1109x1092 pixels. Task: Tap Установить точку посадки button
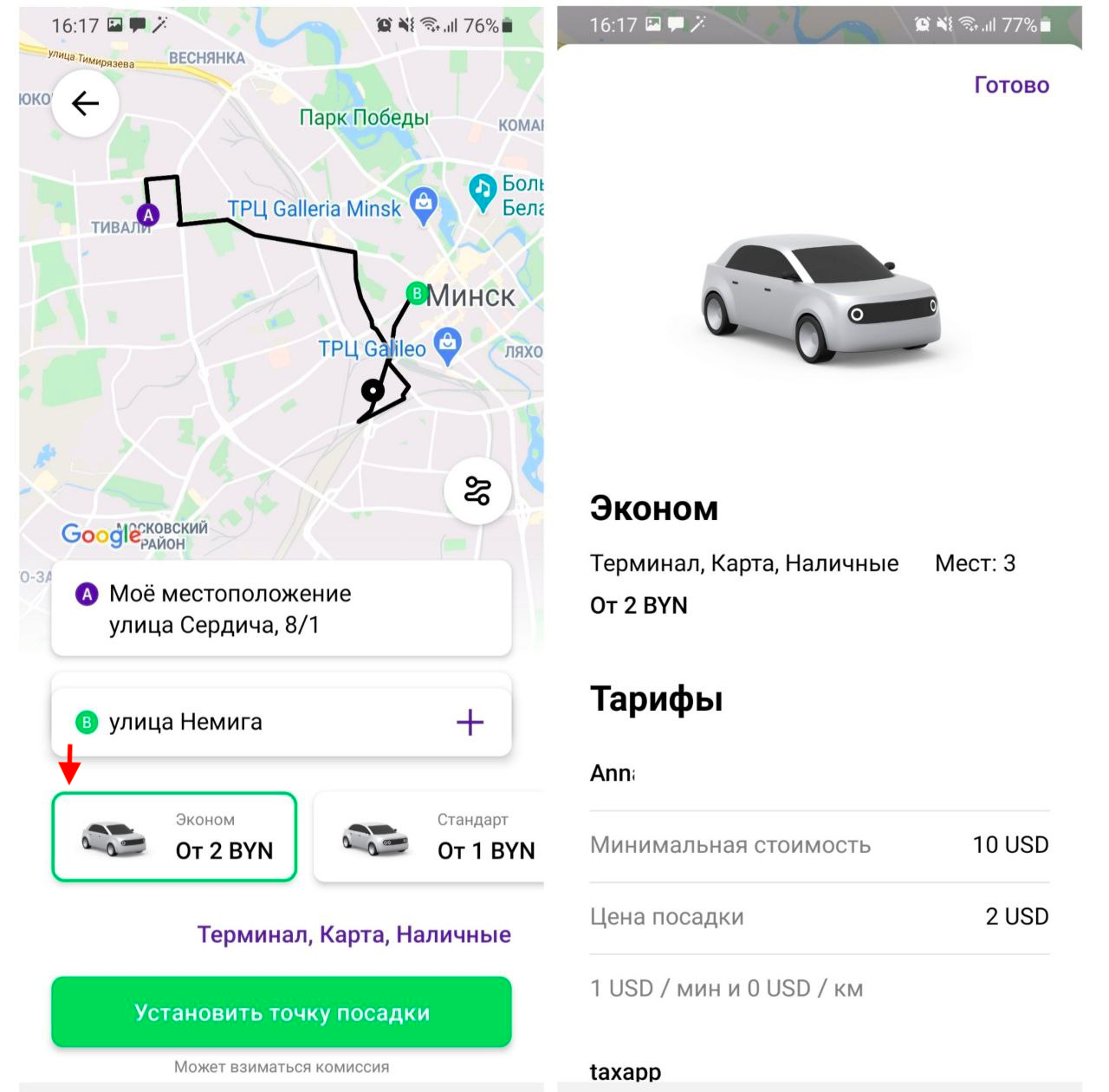tap(282, 1012)
